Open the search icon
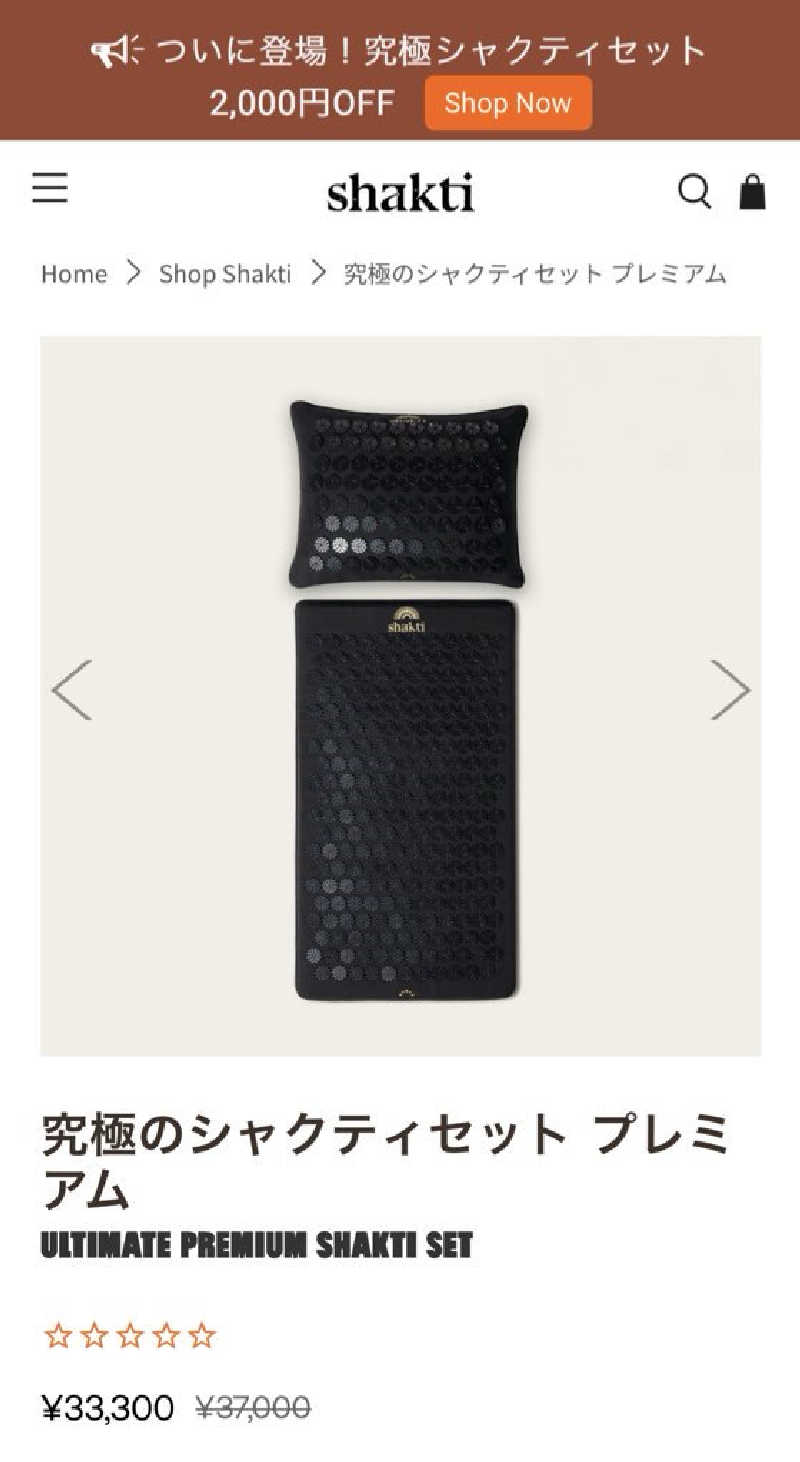The width and height of the screenshot is (800, 1462). coord(694,190)
